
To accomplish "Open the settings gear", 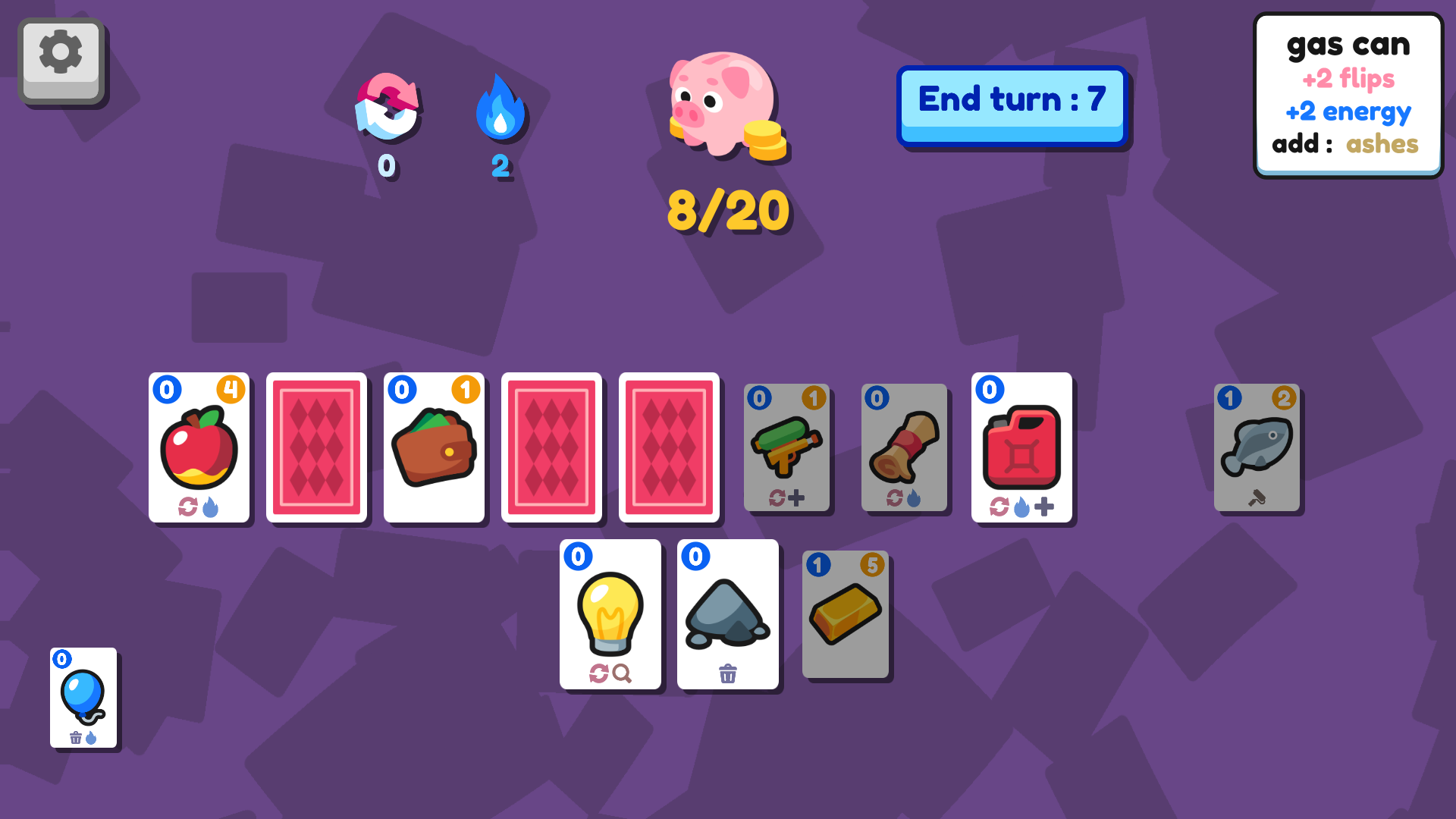I will 61,59.
